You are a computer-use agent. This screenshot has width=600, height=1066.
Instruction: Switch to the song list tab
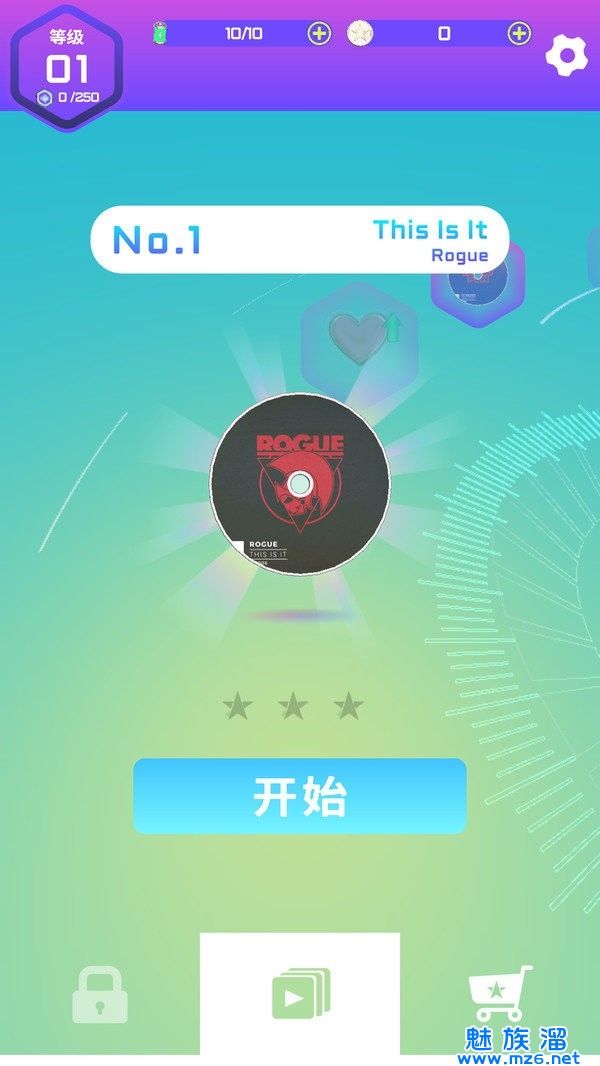pyautogui.click(x=300, y=994)
